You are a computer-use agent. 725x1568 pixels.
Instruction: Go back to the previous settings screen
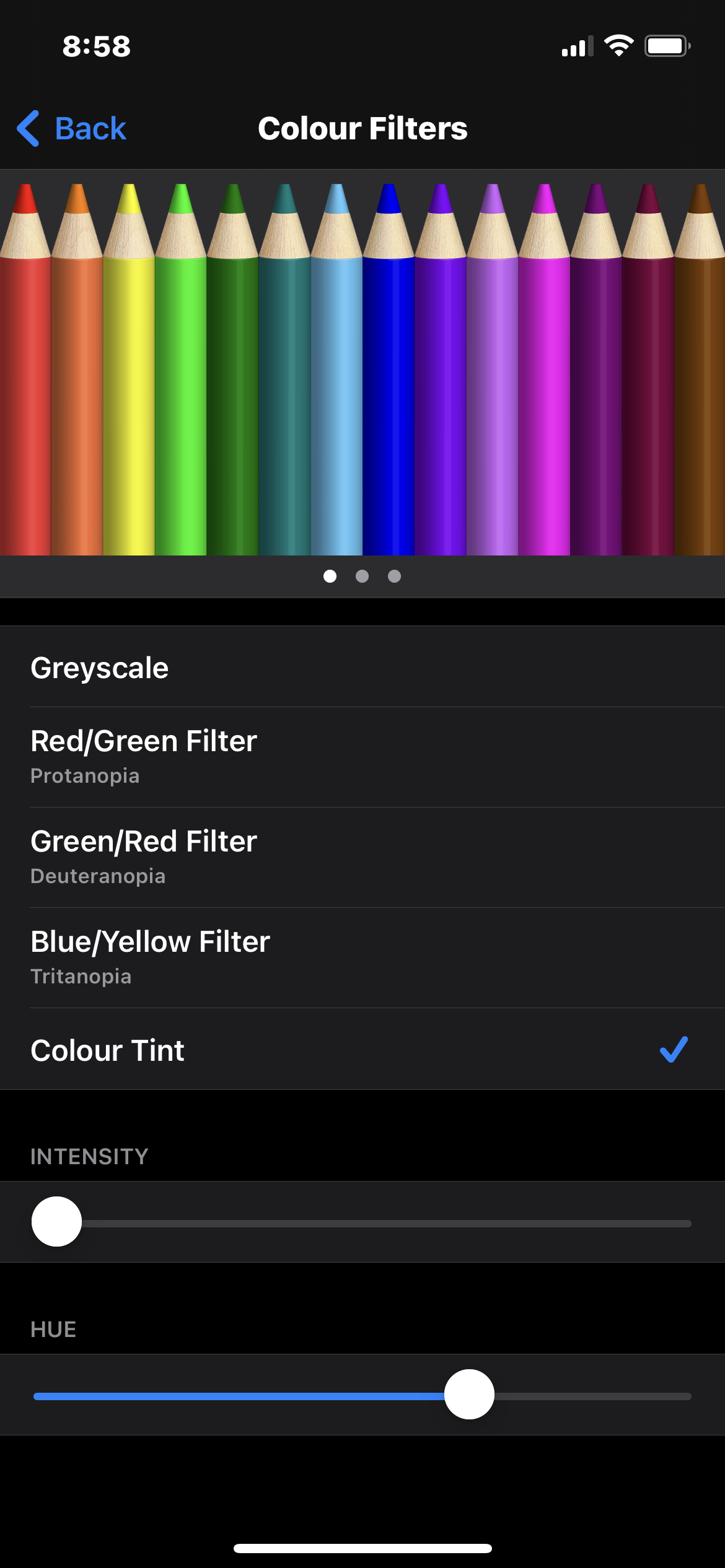pyautogui.click(x=72, y=129)
